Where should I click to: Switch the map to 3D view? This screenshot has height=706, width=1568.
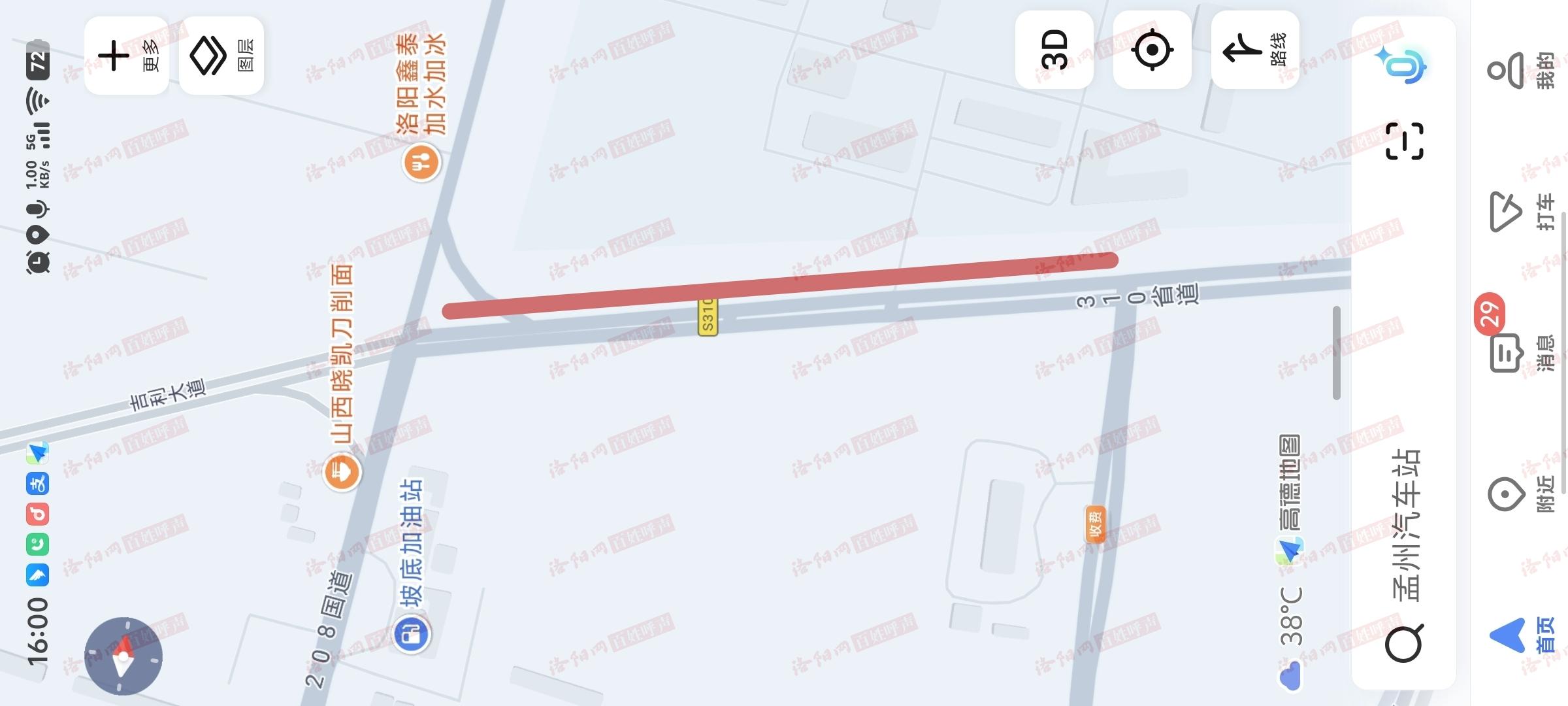click(1054, 50)
